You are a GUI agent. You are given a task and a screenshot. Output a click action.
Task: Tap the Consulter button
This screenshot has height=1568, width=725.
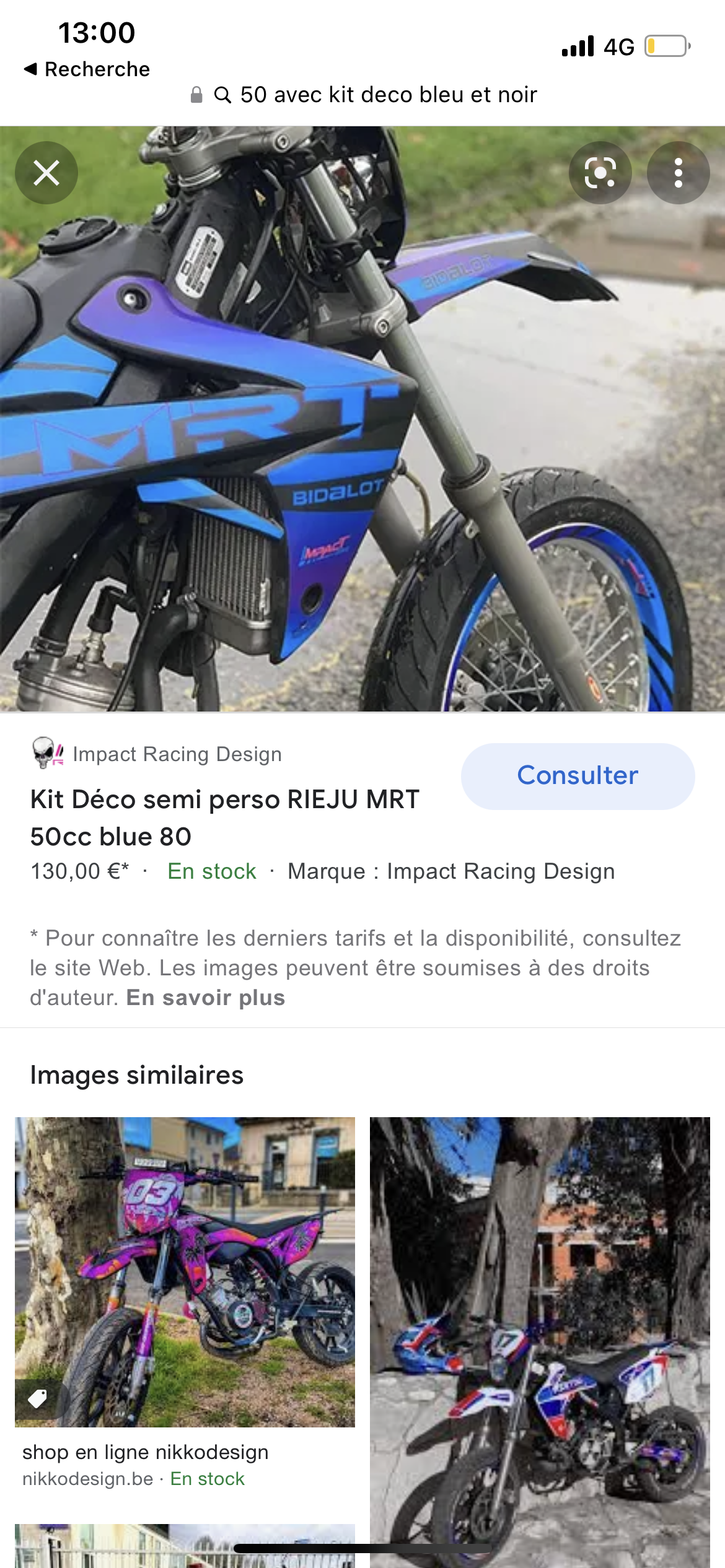coord(578,776)
